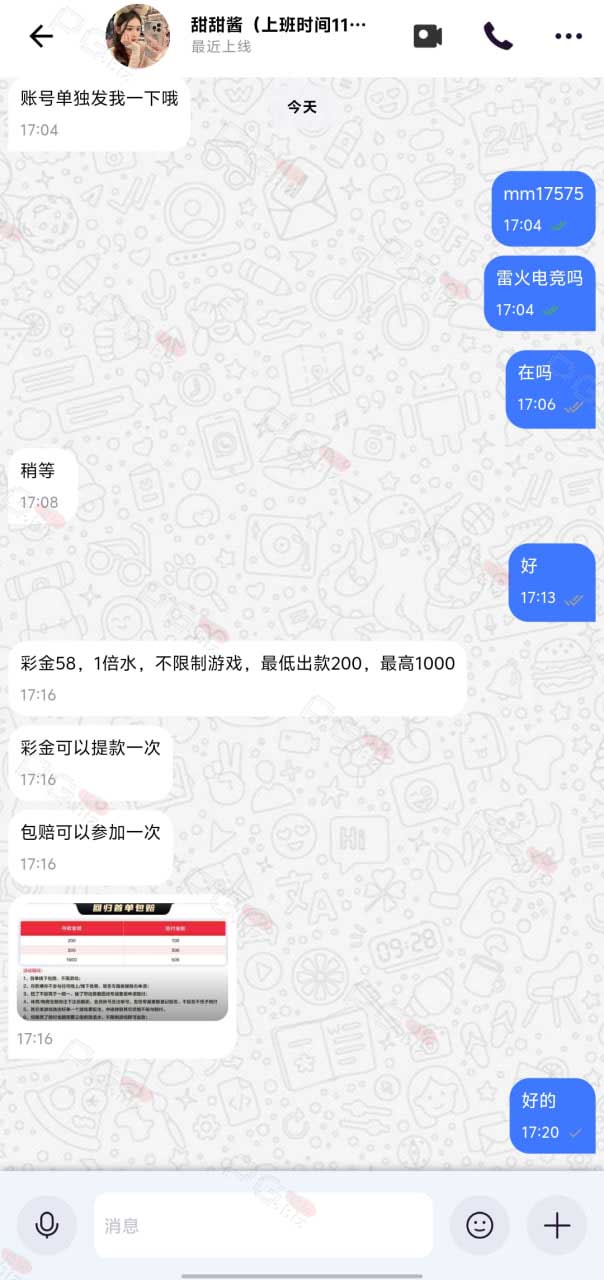604x1280 pixels.
Task: Open the image sent at 17:16
Action: coord(123,961)
